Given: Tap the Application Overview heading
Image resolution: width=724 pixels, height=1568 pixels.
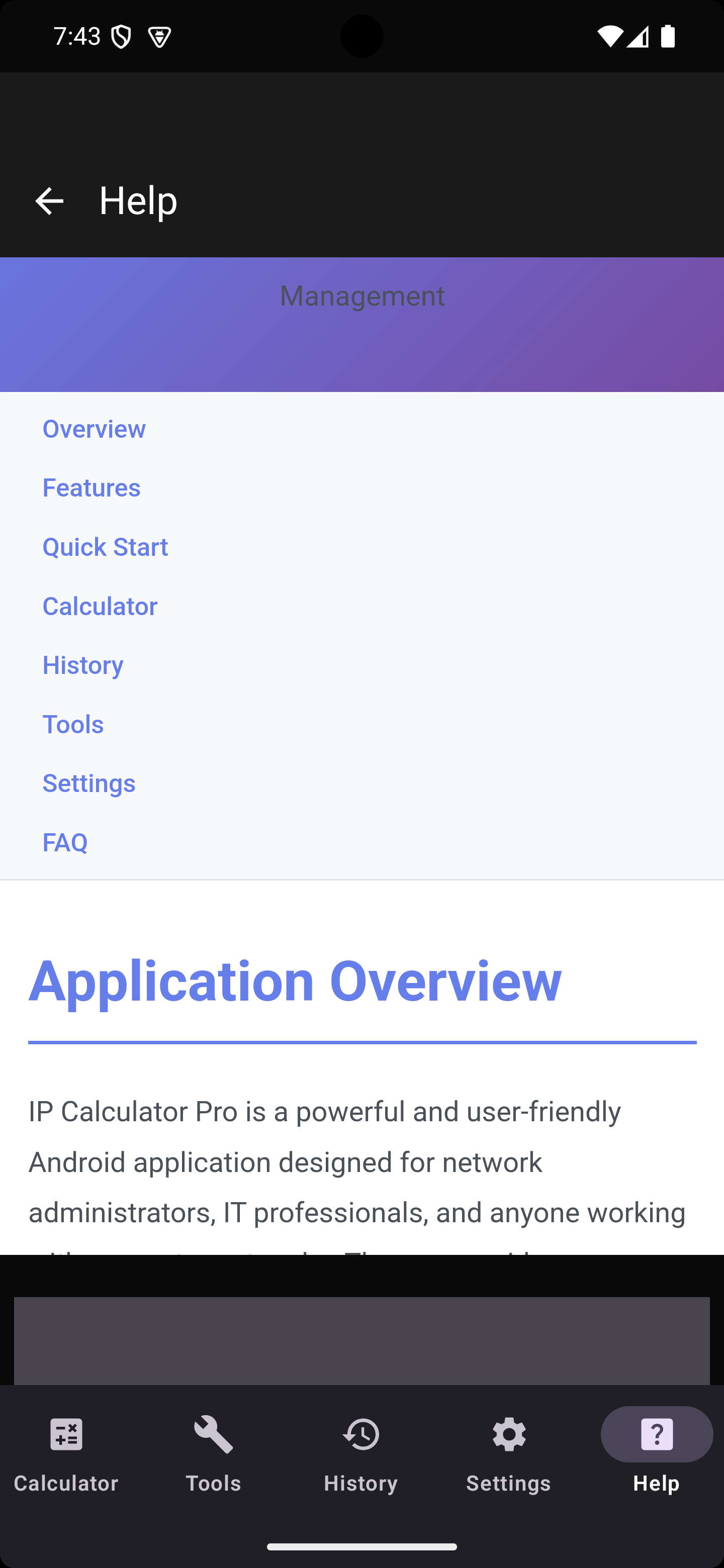Looking at the screenshot, I should [x=295, y=979].
